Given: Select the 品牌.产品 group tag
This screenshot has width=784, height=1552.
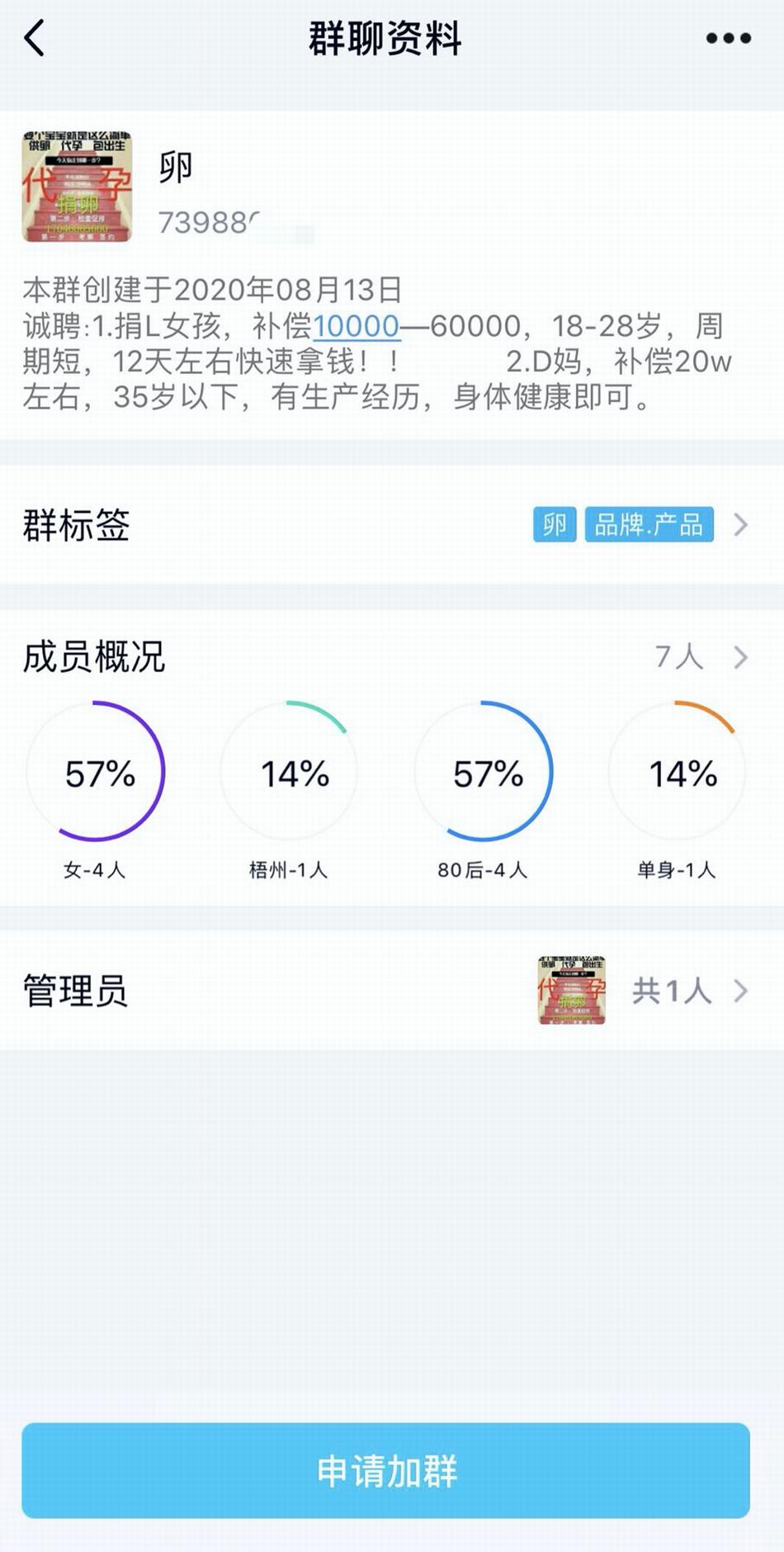Looking at the screenshot, I should click(649, 525).
